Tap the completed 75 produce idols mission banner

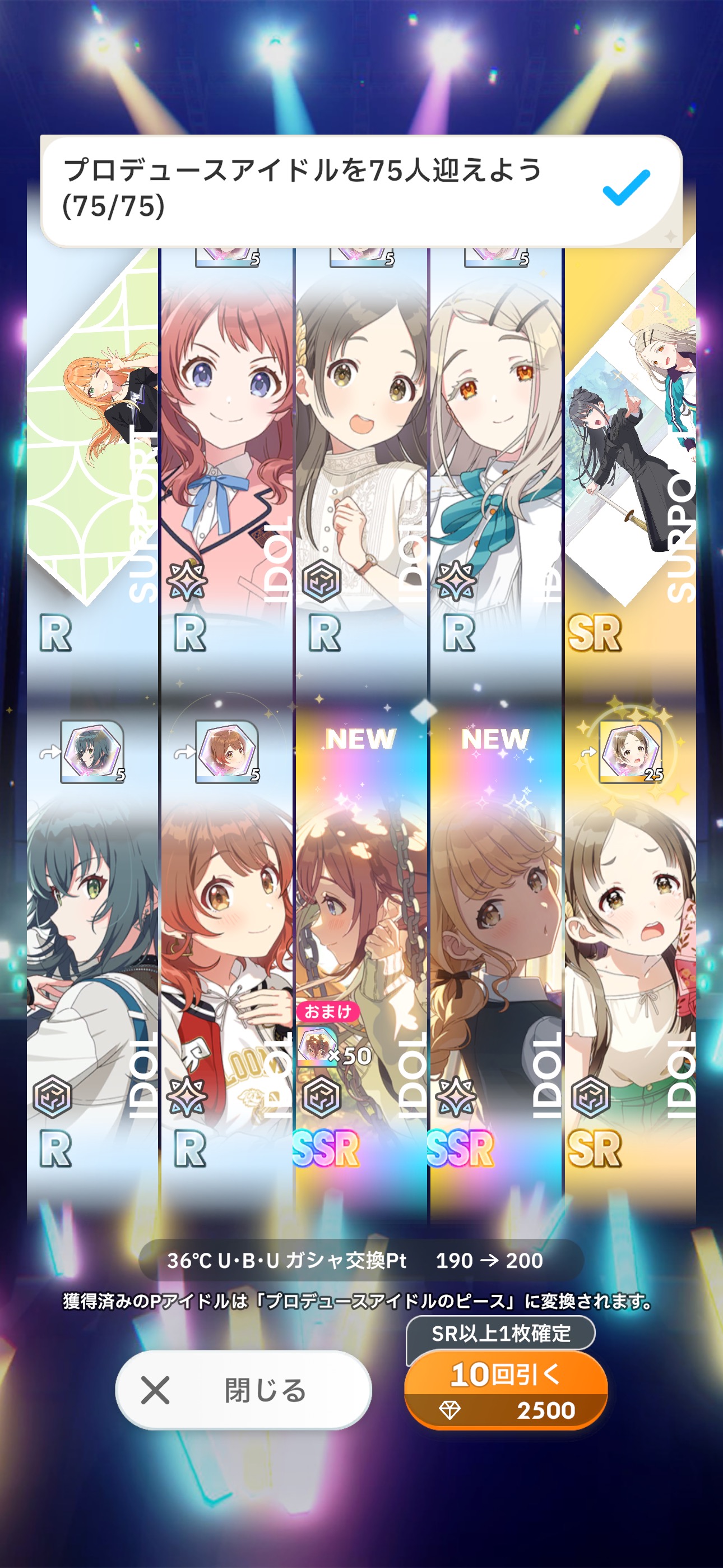point(361,190)
